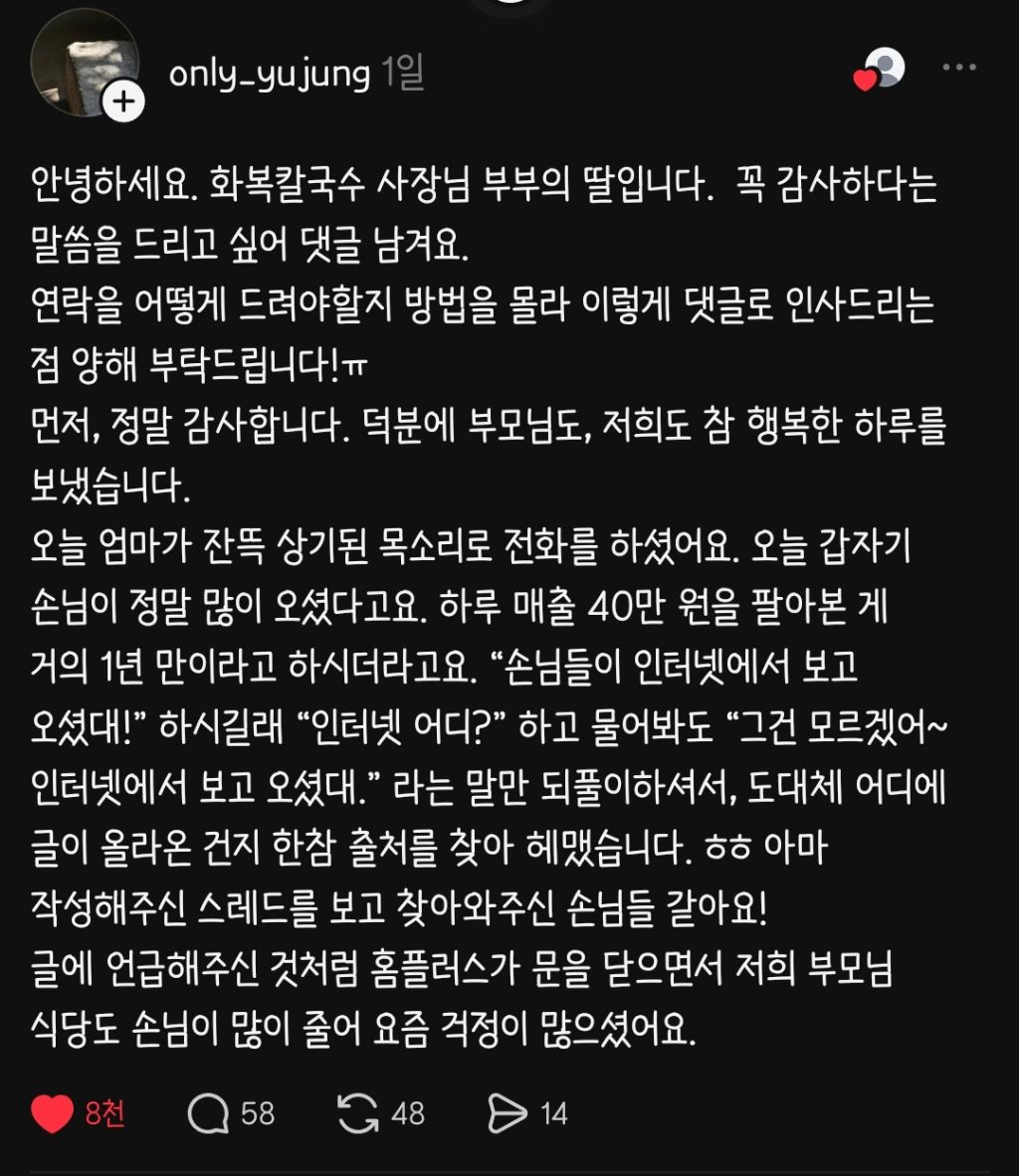This screenshot has height=1176, width=1019.
Task: View who liked via avatar with heart
Action: pos(879,70)
